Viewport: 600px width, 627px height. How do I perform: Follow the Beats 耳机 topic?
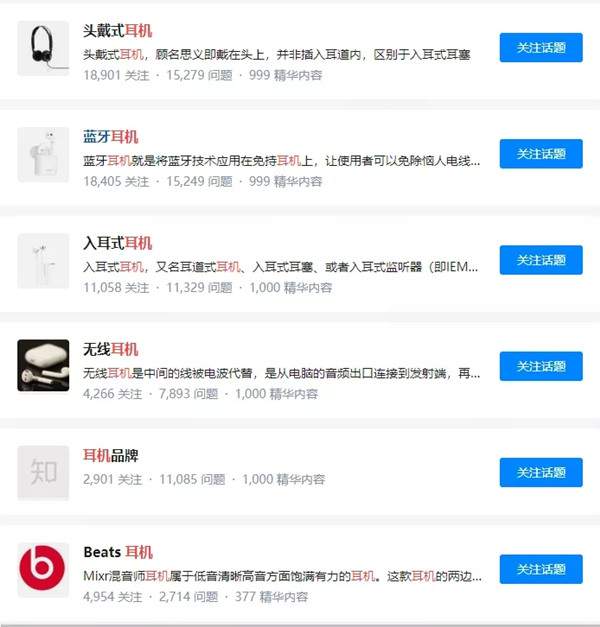pyautogui.click(x=540, y=569)
